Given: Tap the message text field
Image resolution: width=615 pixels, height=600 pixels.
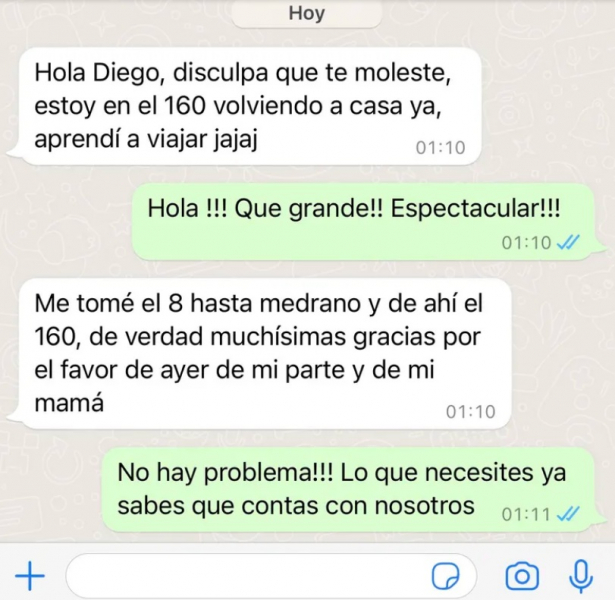Looking at the screenshot, I should click(245, 576).
